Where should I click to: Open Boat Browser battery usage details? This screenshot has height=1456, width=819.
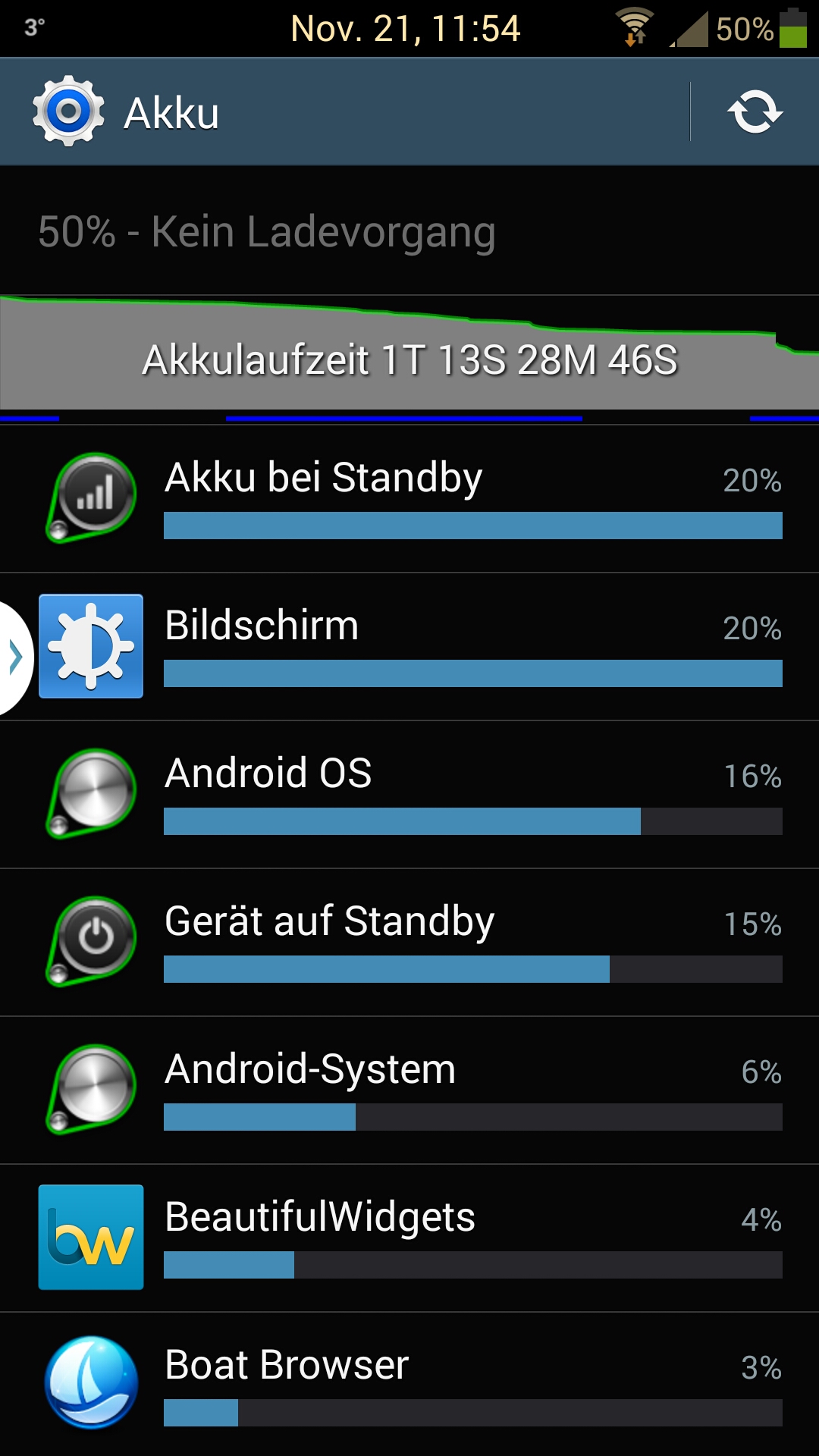409,1384
